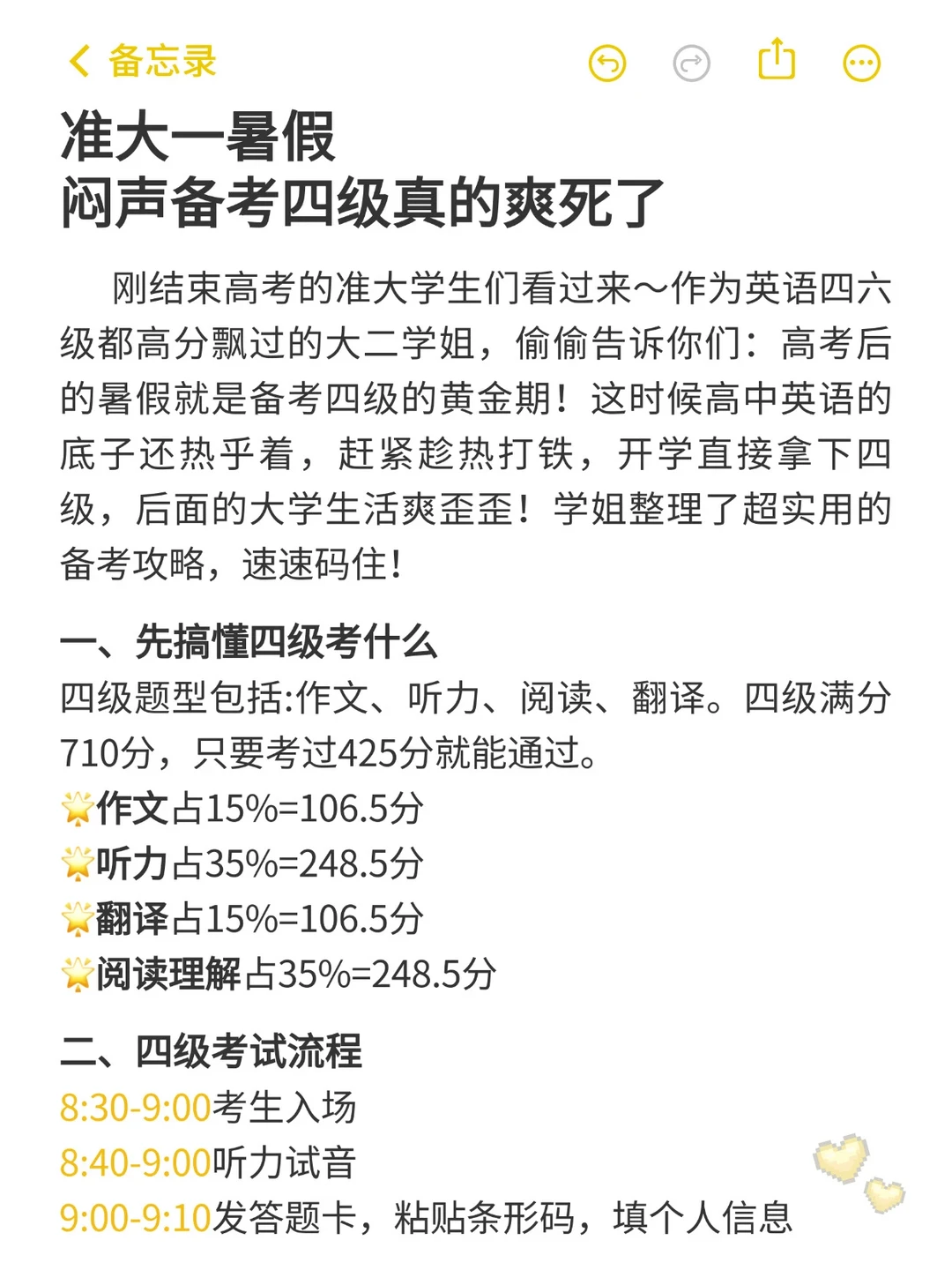Select the time text 8:40-9:00
The width and height of the screenshot is (952, 1270).
tap(132, 1164)
